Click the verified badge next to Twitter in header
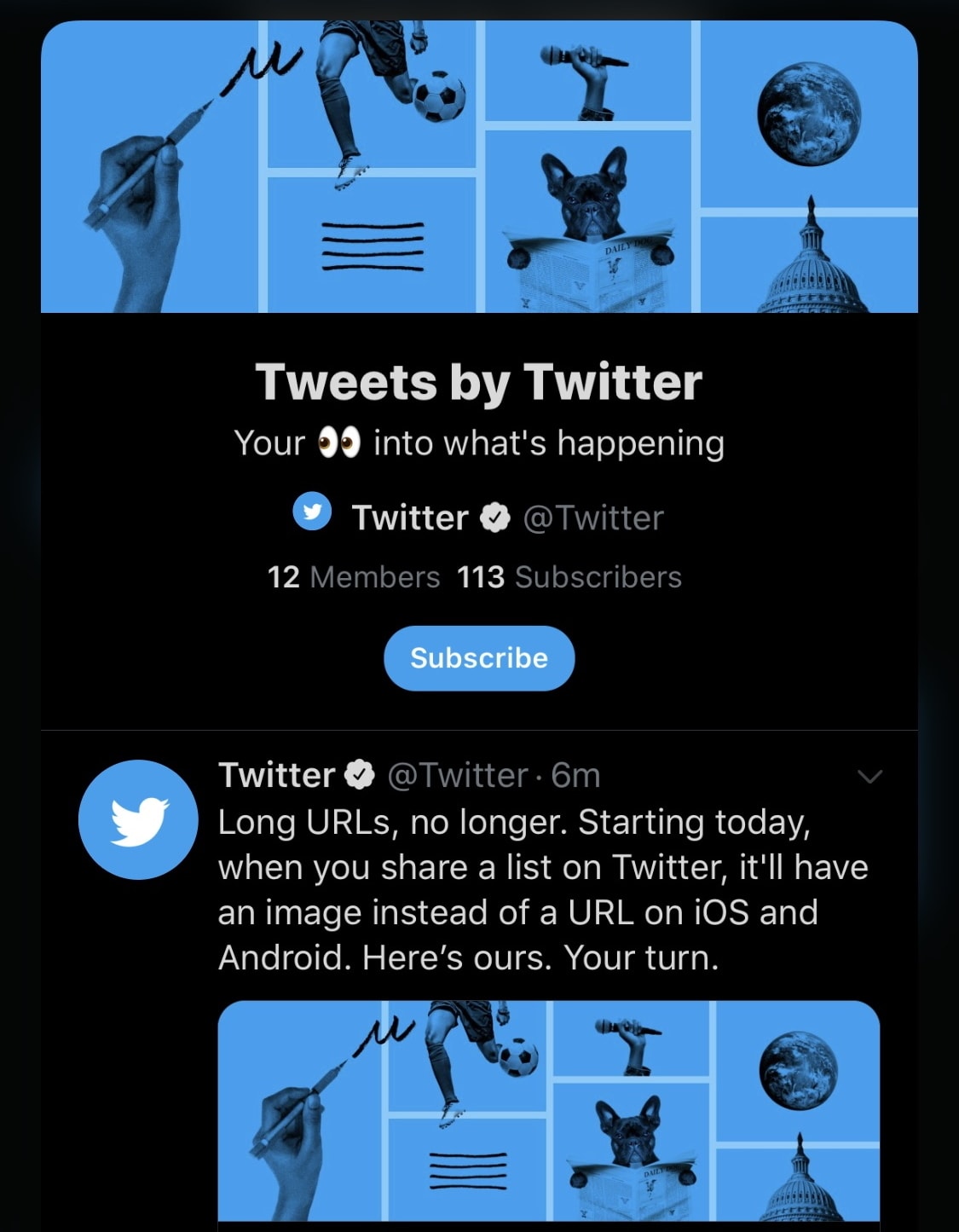This screenshot has width=959, height=1232. coord(494,516)
